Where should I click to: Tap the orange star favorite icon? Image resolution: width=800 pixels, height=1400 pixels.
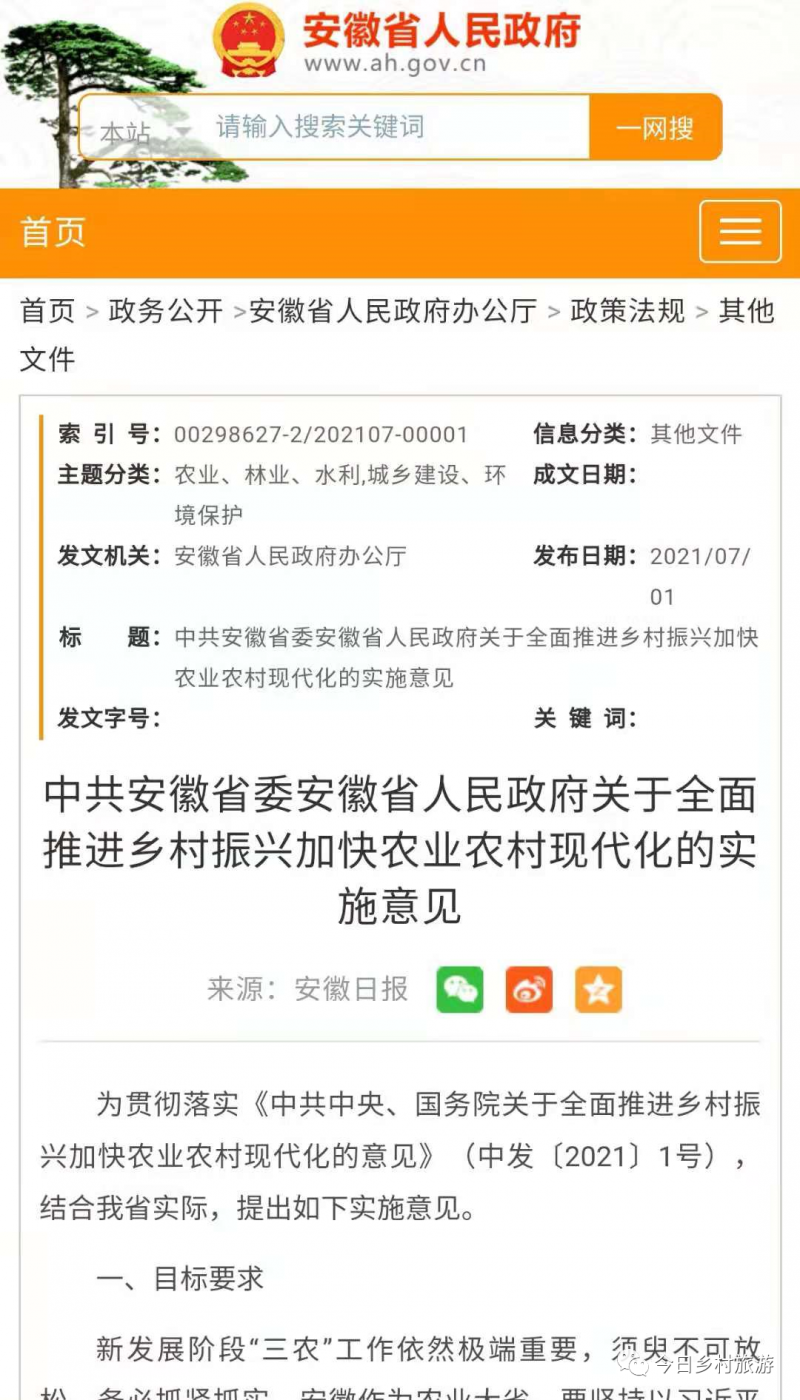(x=598, y=990)
